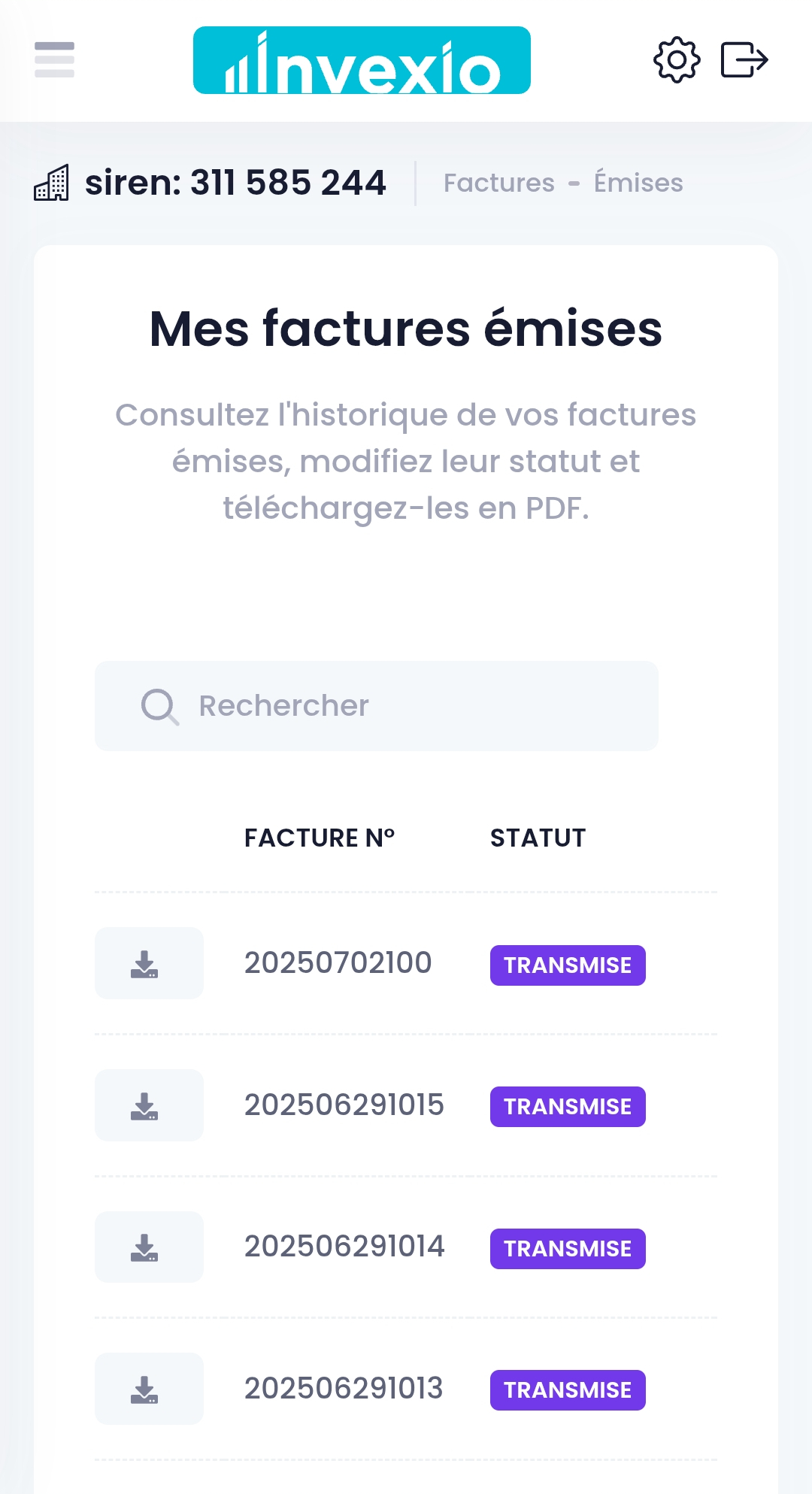Download invoice 202506291014 PDF

148,1247
